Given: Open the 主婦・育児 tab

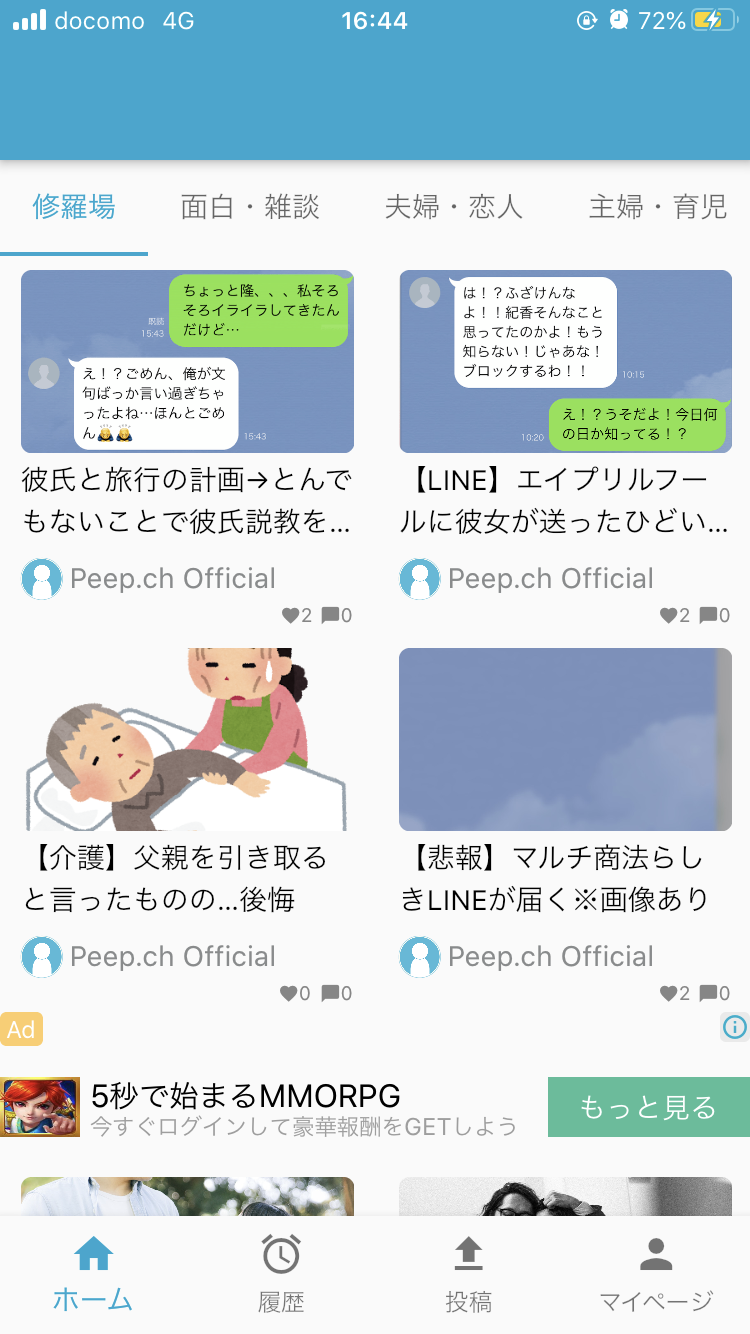Looking at the screenshot, I should [x=657, y=207].
